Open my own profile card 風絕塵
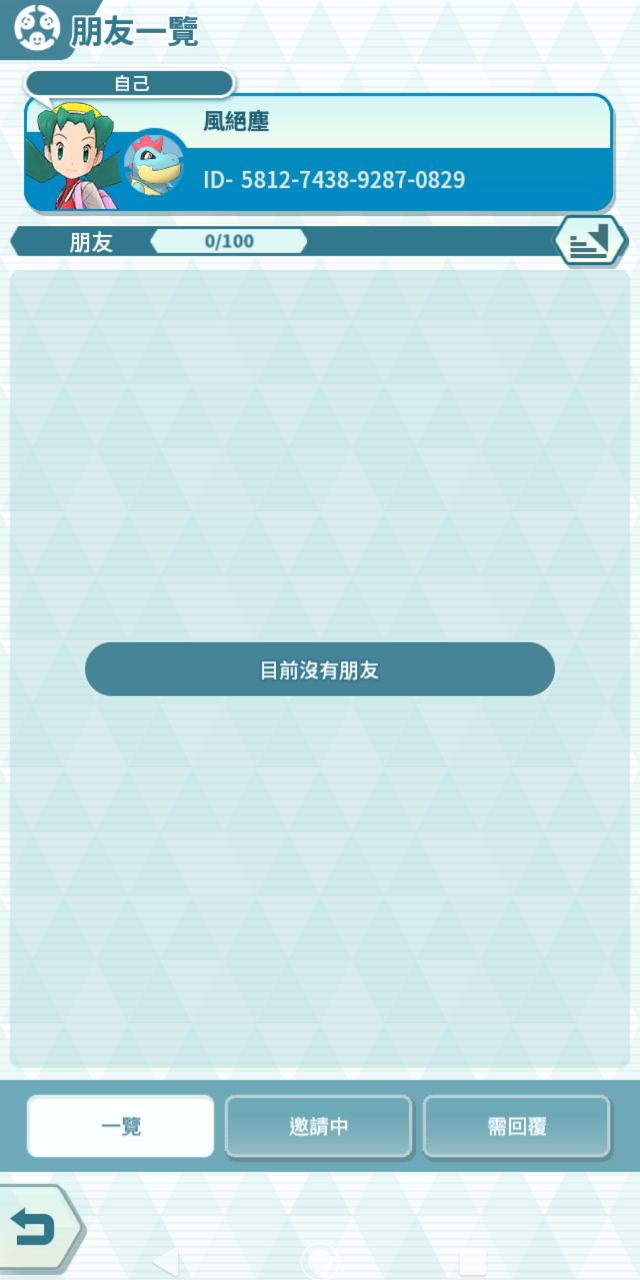Viewport: 640px width, 1280px height. [318, 152]
